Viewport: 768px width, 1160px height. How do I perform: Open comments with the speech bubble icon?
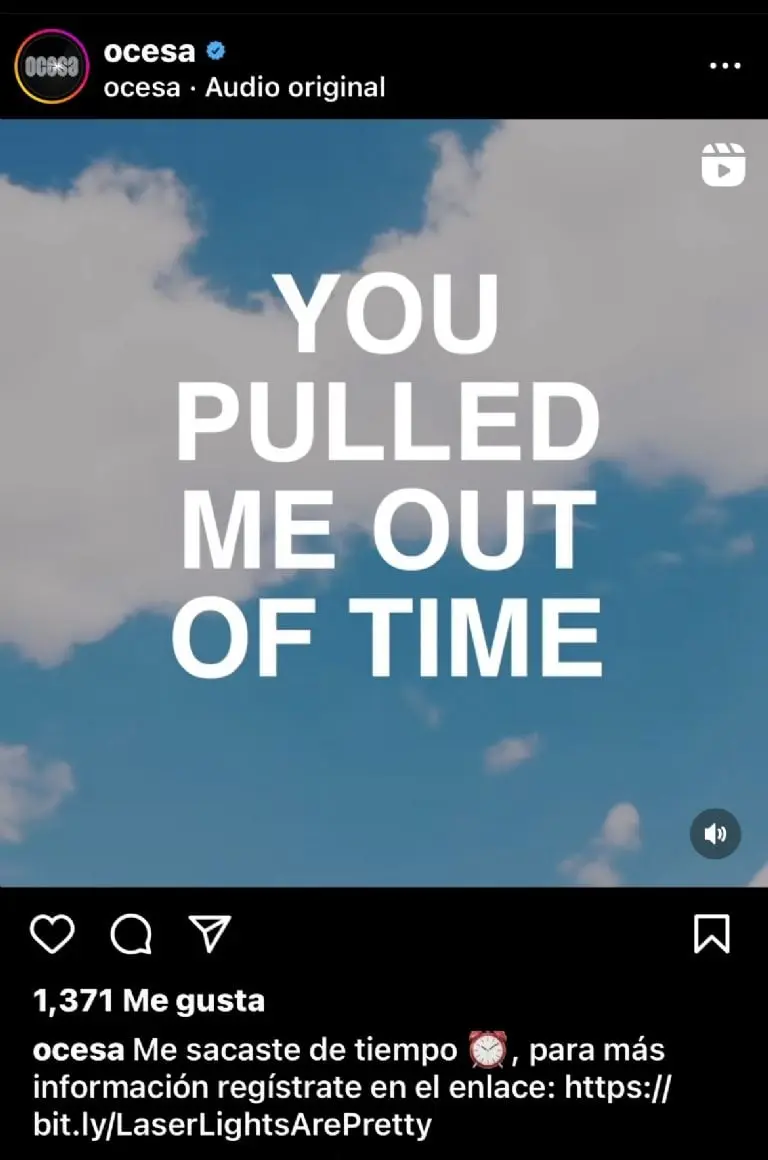pos(131,934)
